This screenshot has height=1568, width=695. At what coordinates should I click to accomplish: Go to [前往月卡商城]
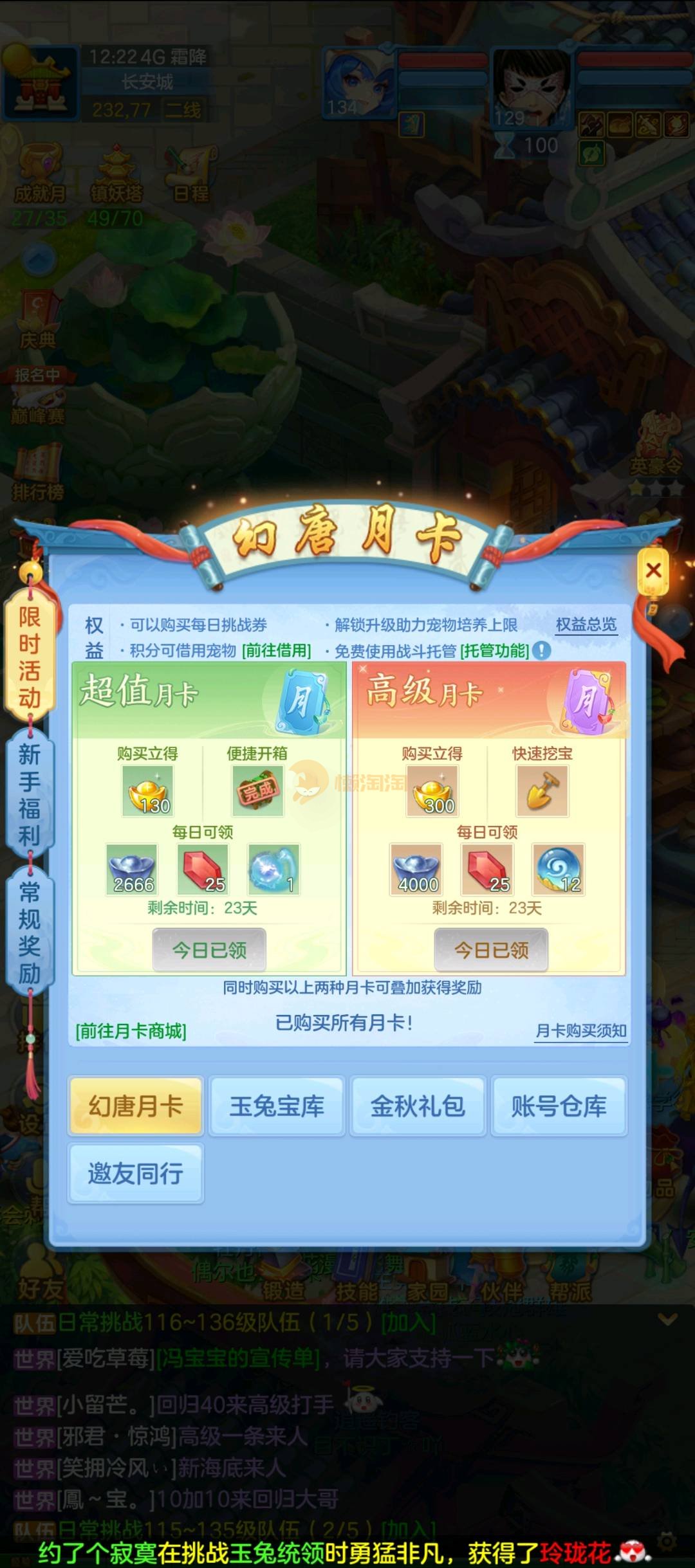click(131, 1032)
